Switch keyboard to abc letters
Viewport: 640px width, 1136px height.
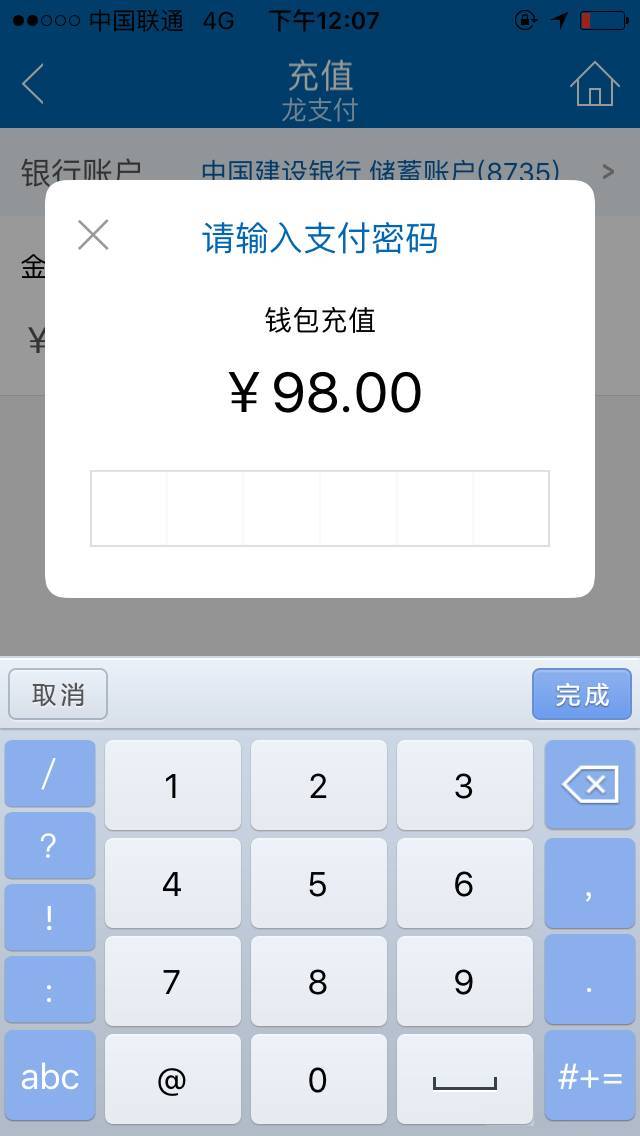(x=50, y=1076)
